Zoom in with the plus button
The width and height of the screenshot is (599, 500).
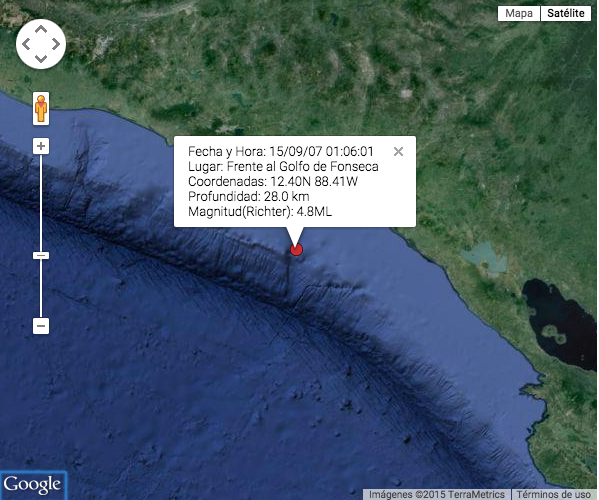[x=41, y=146]
